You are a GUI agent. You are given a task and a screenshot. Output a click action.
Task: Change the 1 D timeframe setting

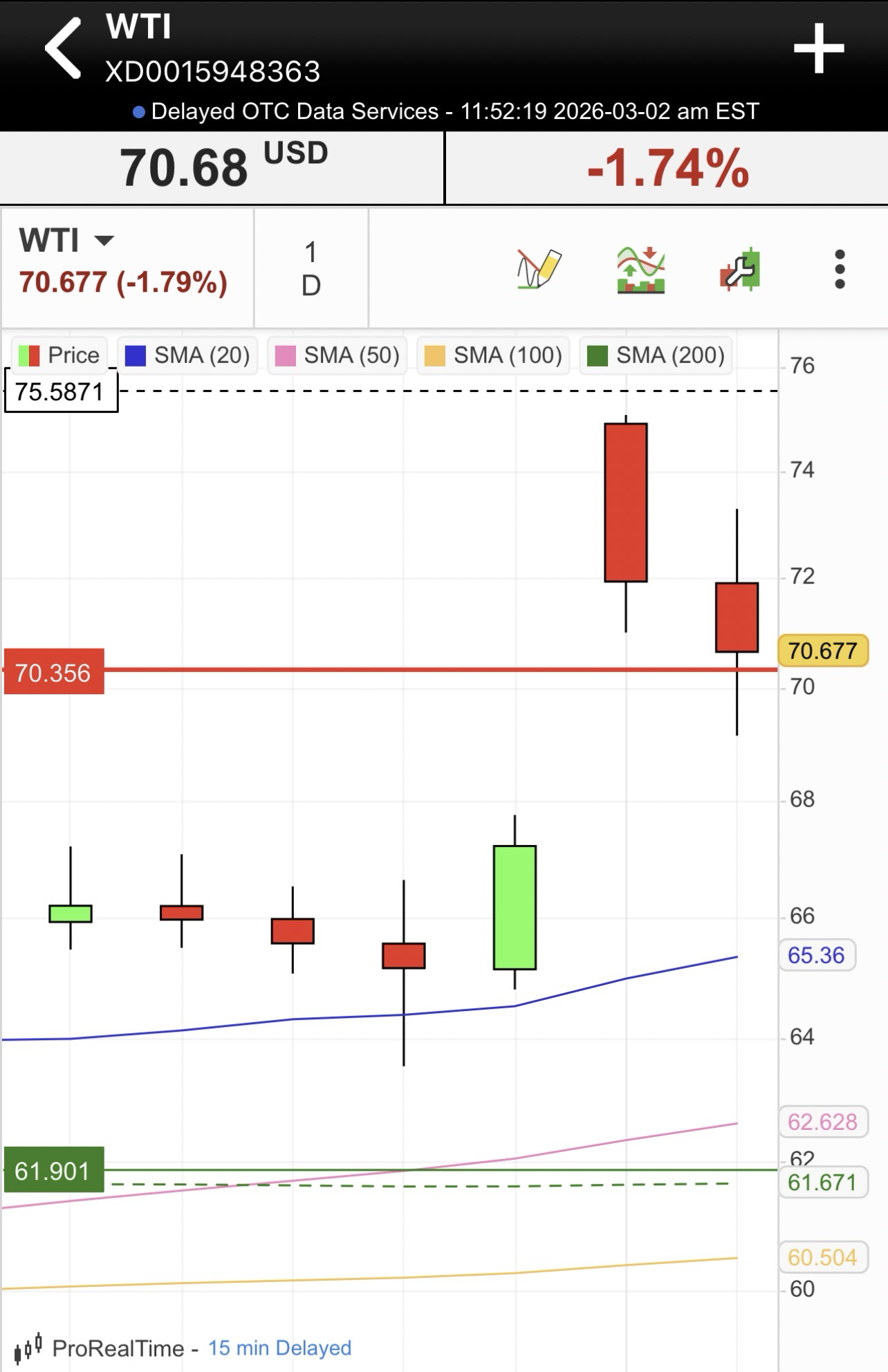[311, 268]
